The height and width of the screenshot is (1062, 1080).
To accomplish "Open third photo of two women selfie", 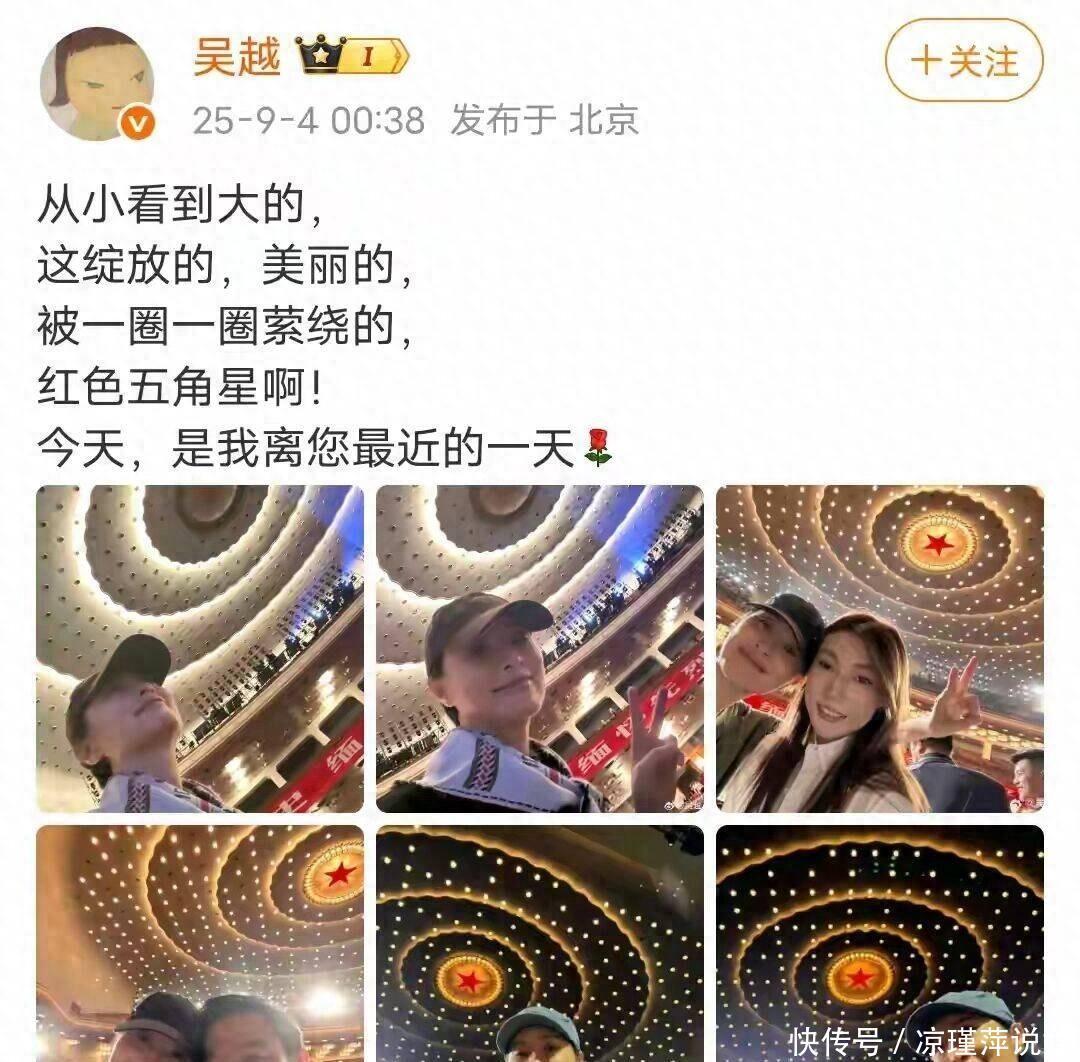I will pyautogui.click(x=879, y=648).
